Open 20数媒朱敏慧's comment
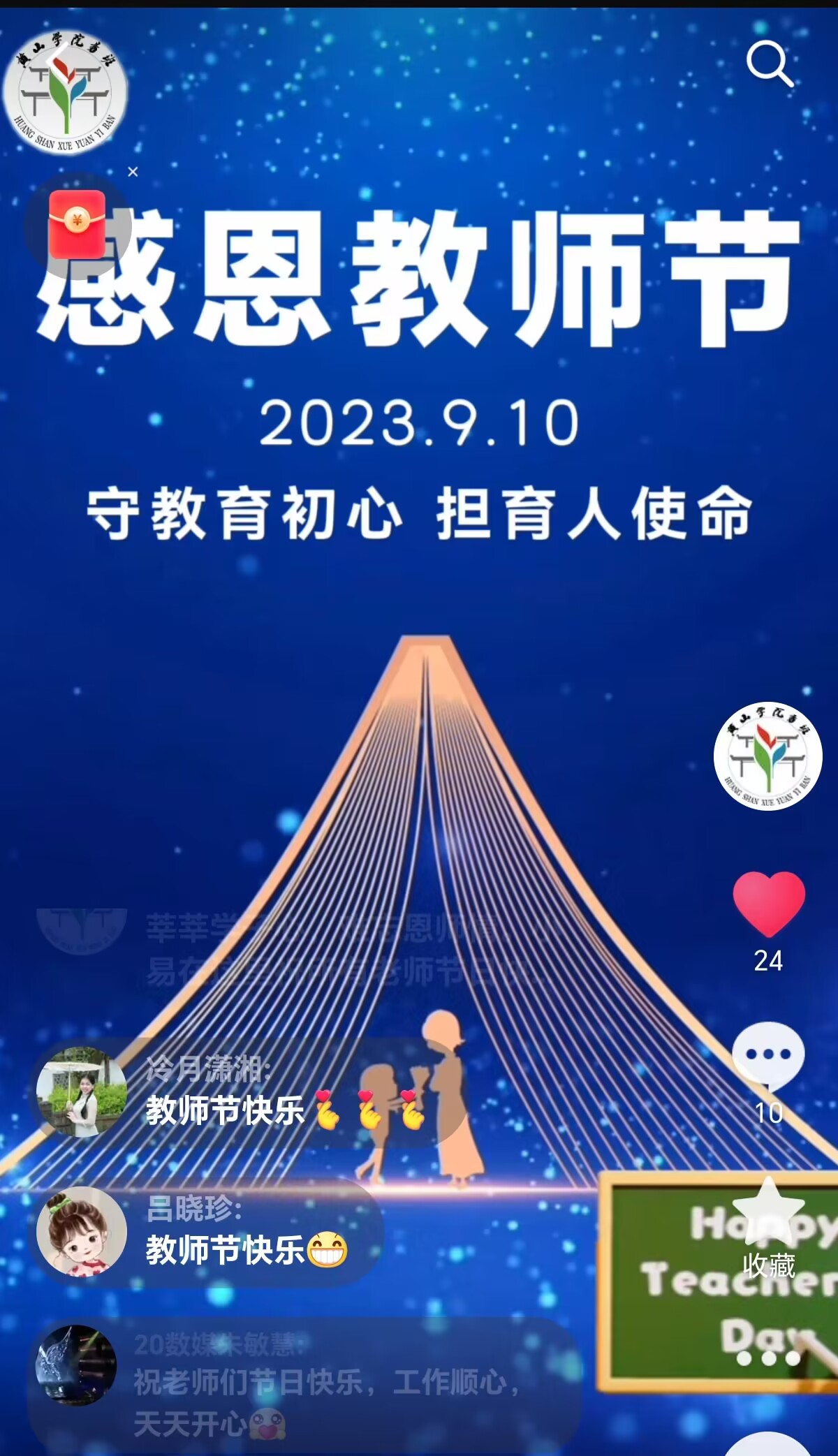 click(307, 1383)
